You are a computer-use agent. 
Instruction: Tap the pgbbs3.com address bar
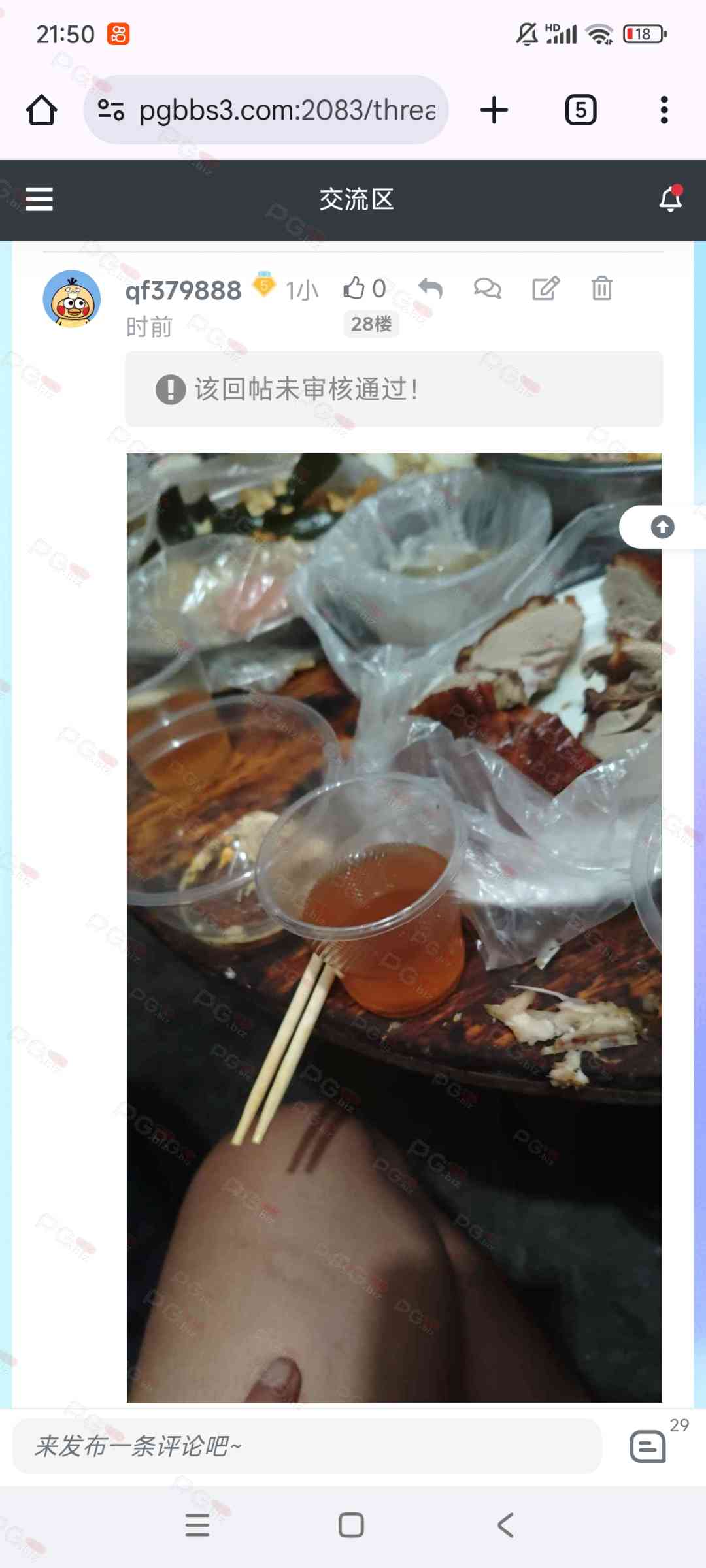275,110
